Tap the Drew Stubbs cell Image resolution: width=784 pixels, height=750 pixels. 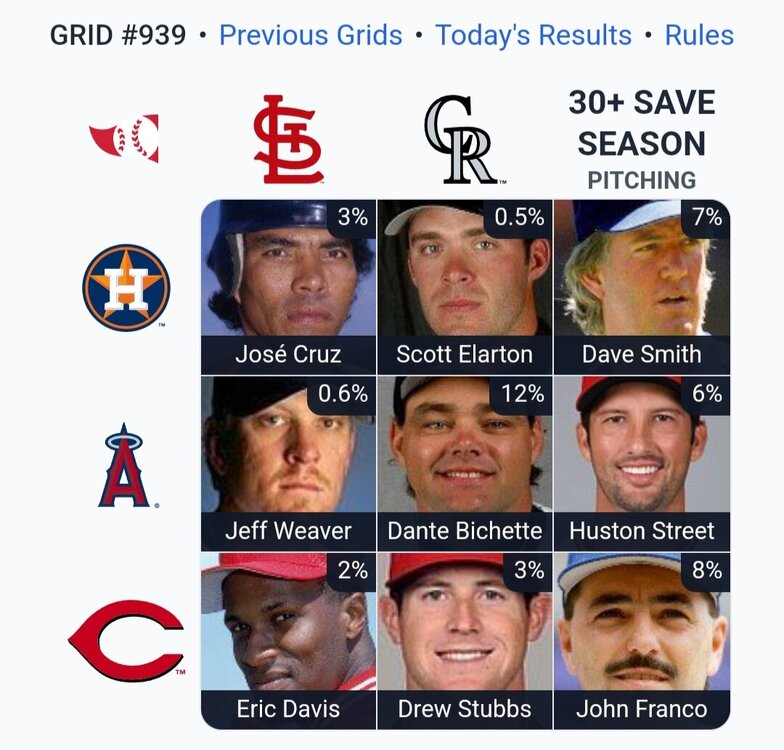pyautogui.click(x=465, y=640)
